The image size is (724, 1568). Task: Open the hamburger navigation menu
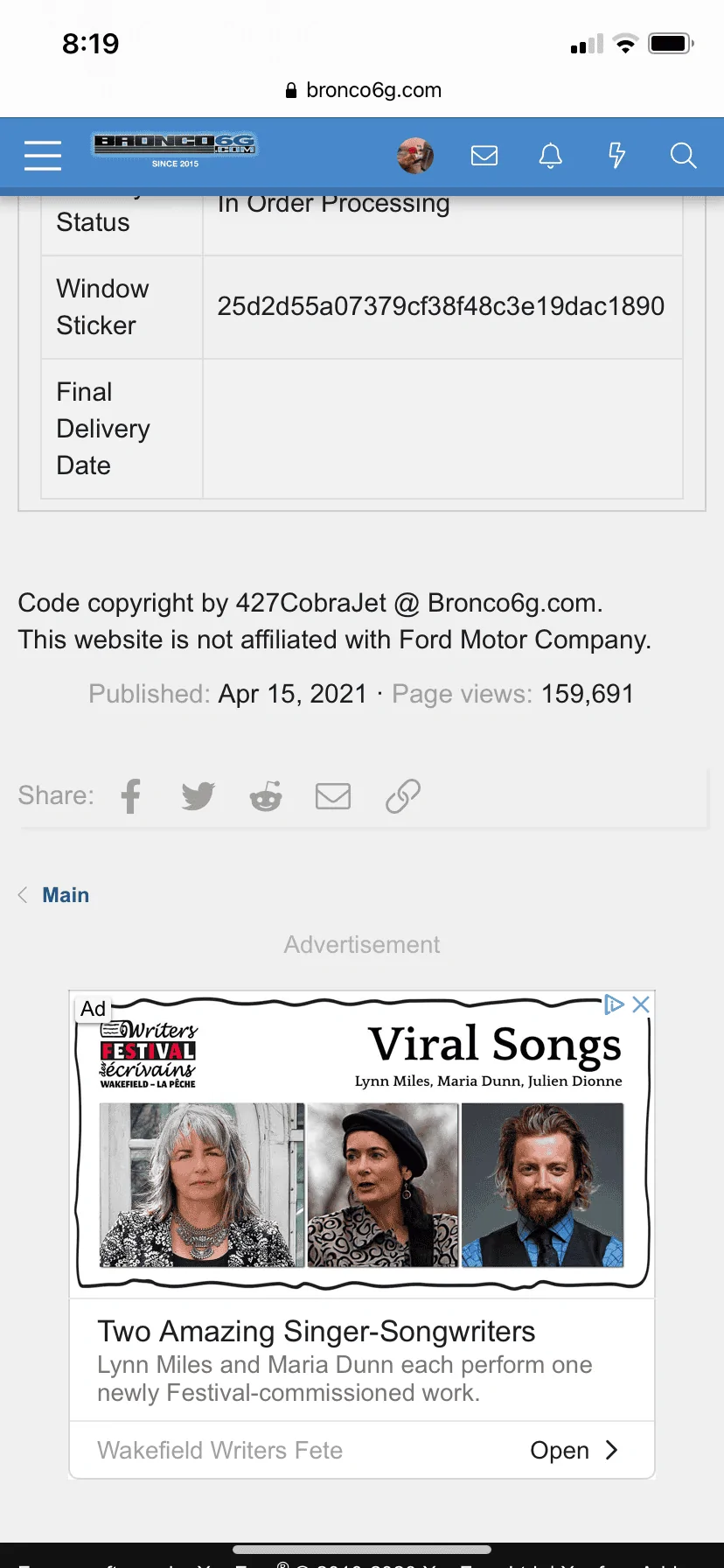tap(43, 156)
